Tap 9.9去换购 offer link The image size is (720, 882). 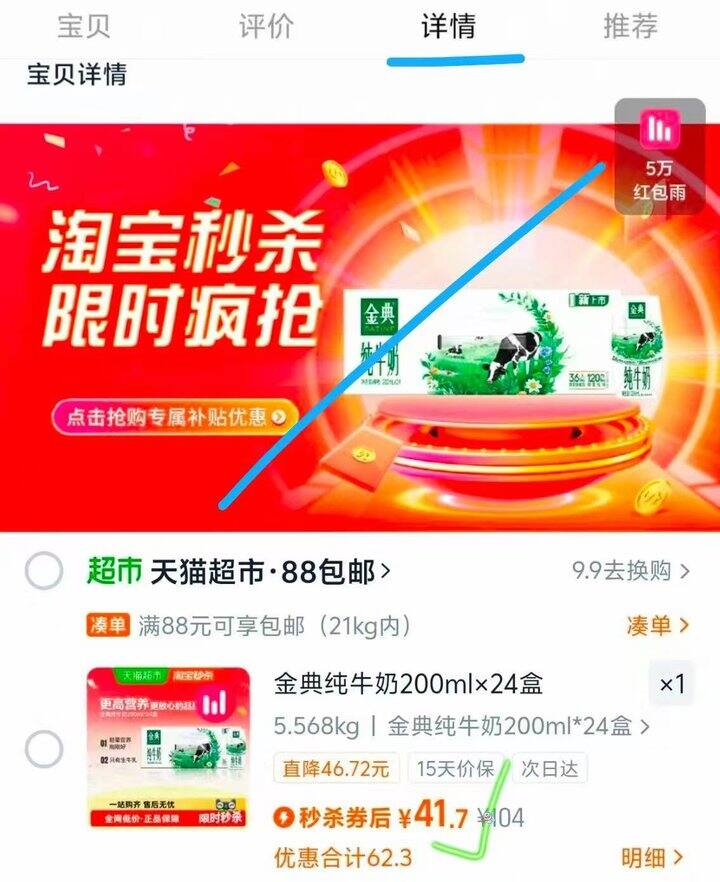coord(630,572)
